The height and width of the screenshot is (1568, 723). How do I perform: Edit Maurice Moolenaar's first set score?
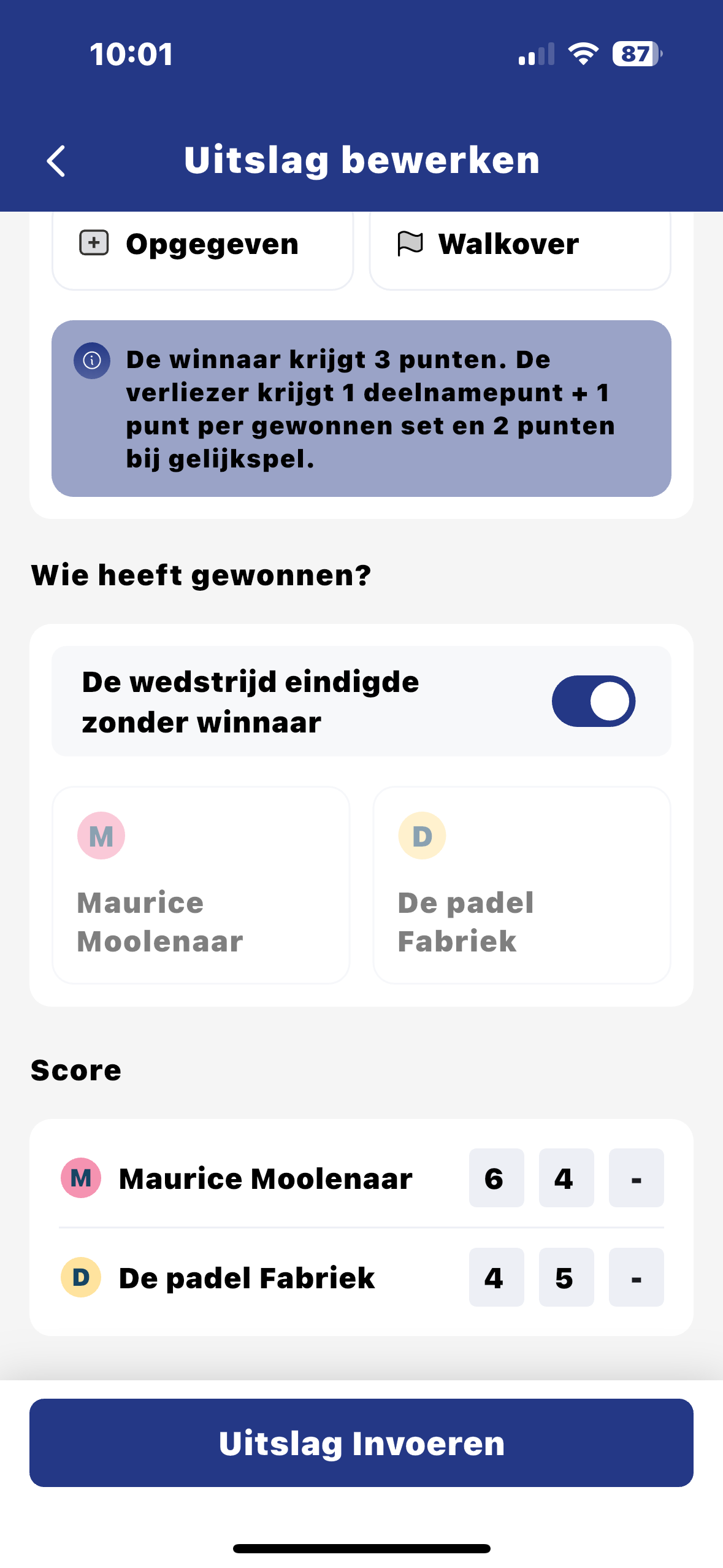click(495, 1178)
